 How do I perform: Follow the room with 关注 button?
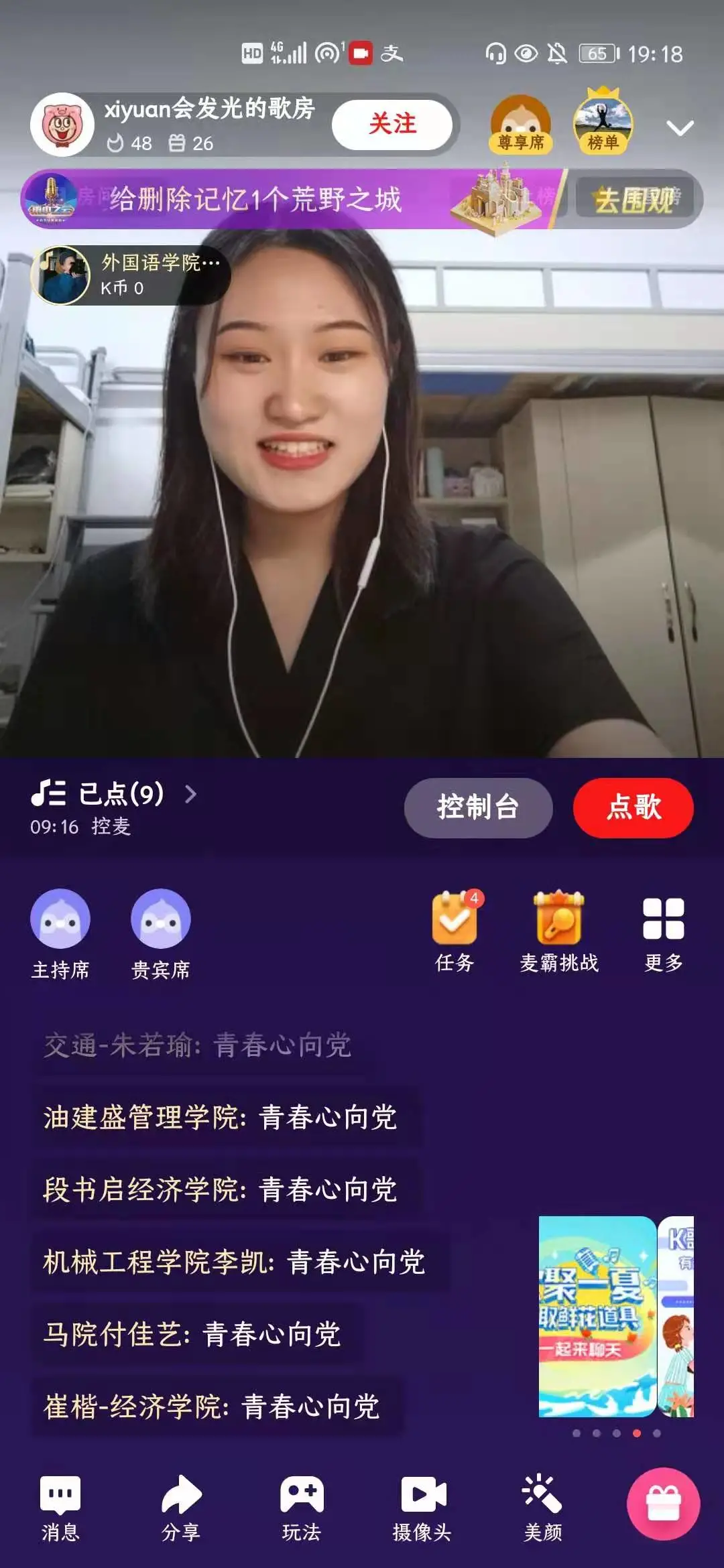point(392,125)
